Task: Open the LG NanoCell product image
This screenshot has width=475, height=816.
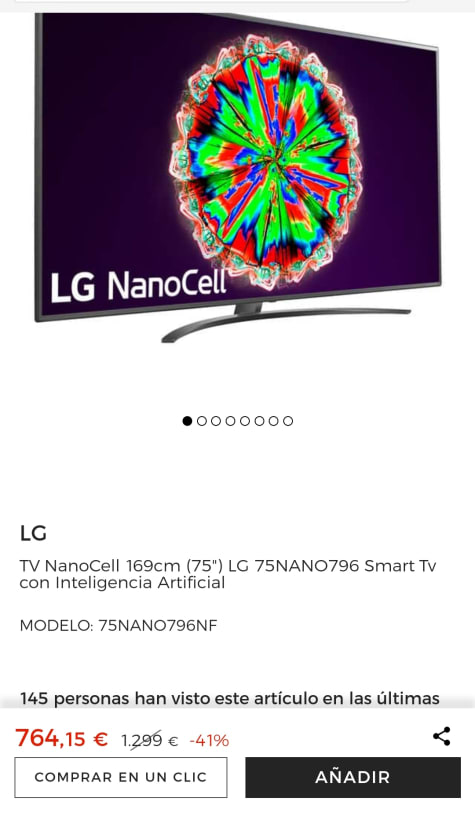Action: [x=238, y=177]
